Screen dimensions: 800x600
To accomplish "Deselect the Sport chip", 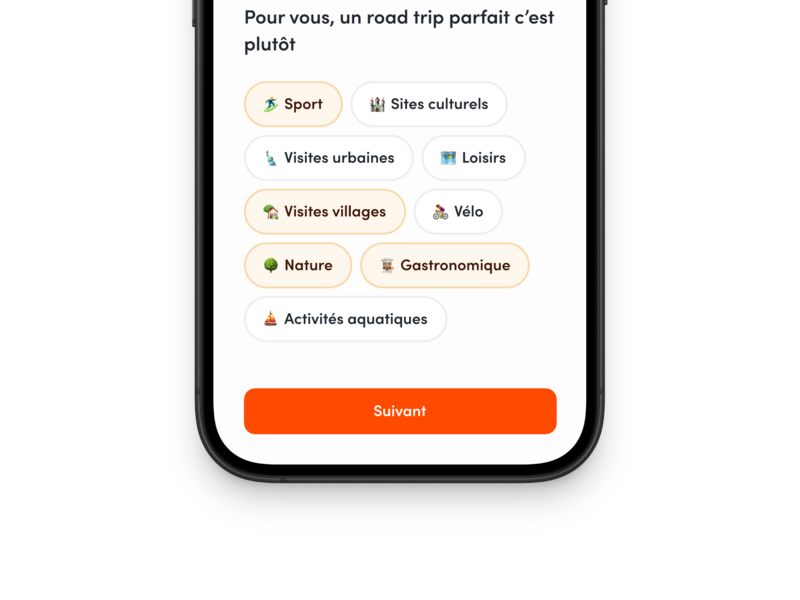I will click(x=293, y=104).
